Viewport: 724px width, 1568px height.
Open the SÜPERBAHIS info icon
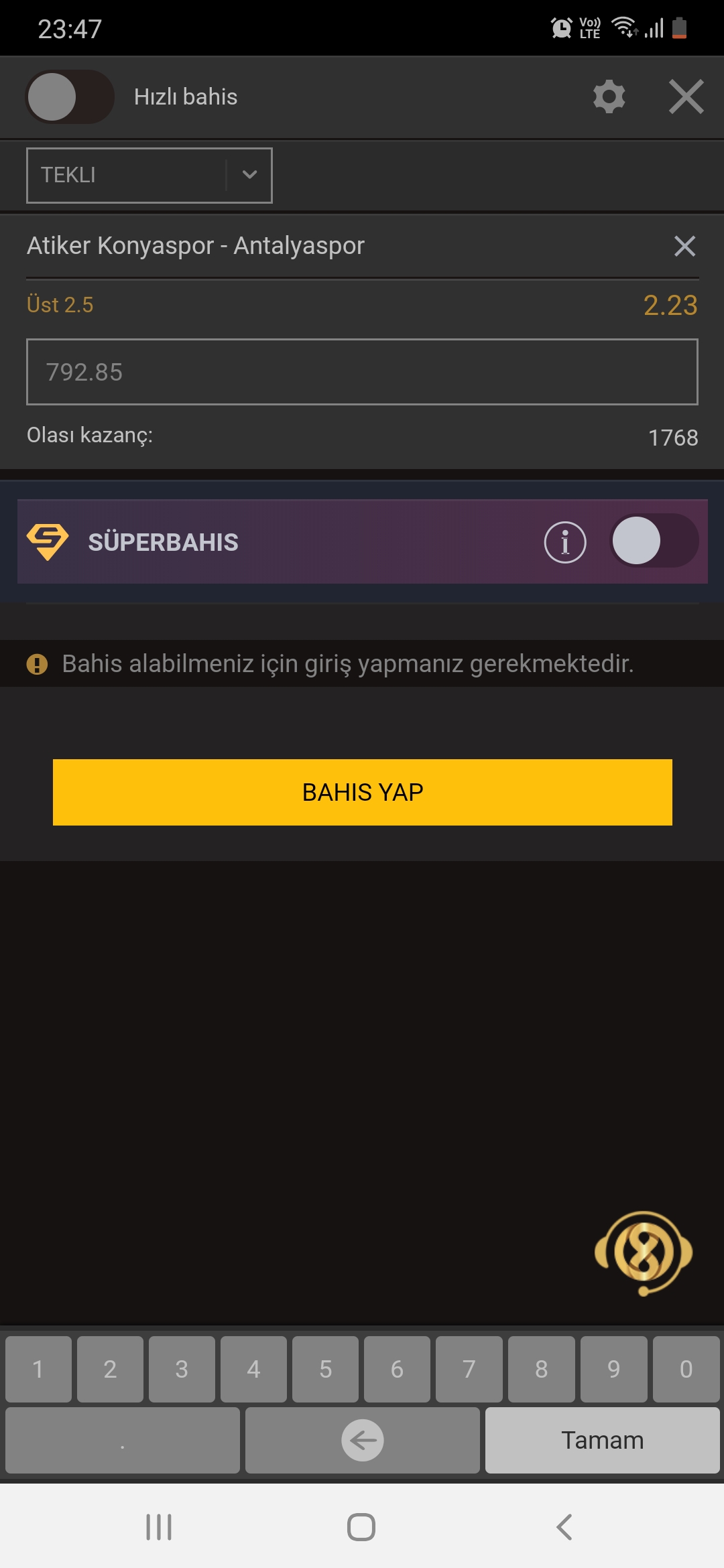[564, 542]
